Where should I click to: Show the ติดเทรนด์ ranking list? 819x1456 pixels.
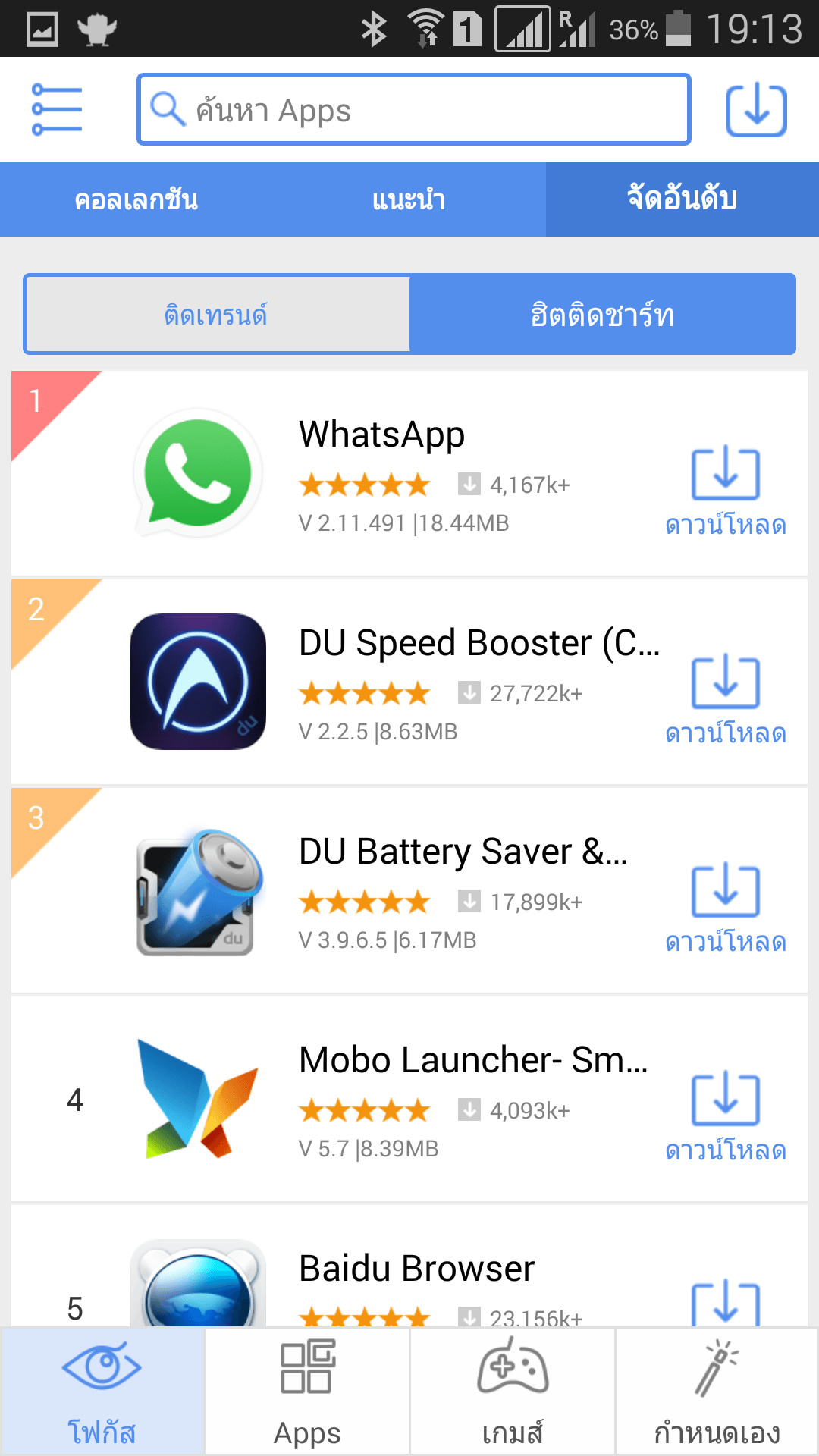coord(217,314)
